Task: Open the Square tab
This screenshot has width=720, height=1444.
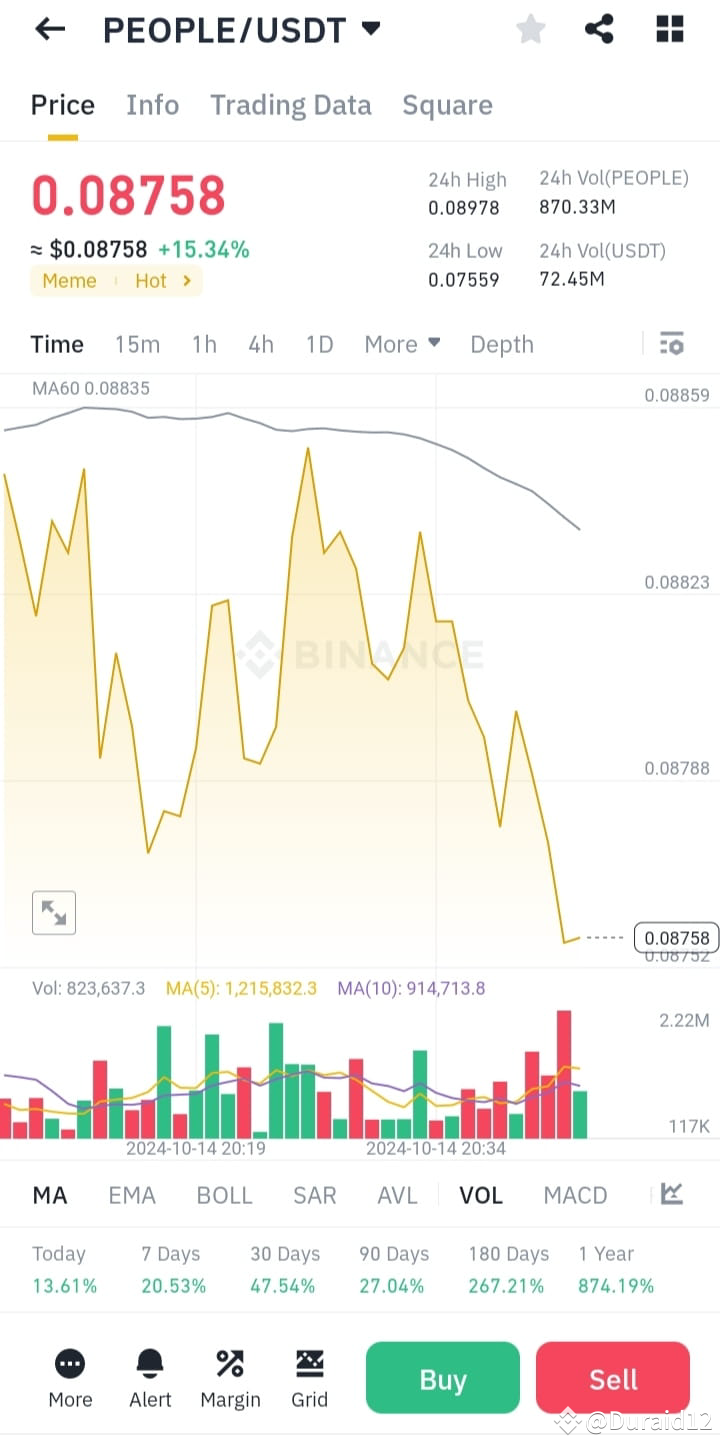Action: 447,104
